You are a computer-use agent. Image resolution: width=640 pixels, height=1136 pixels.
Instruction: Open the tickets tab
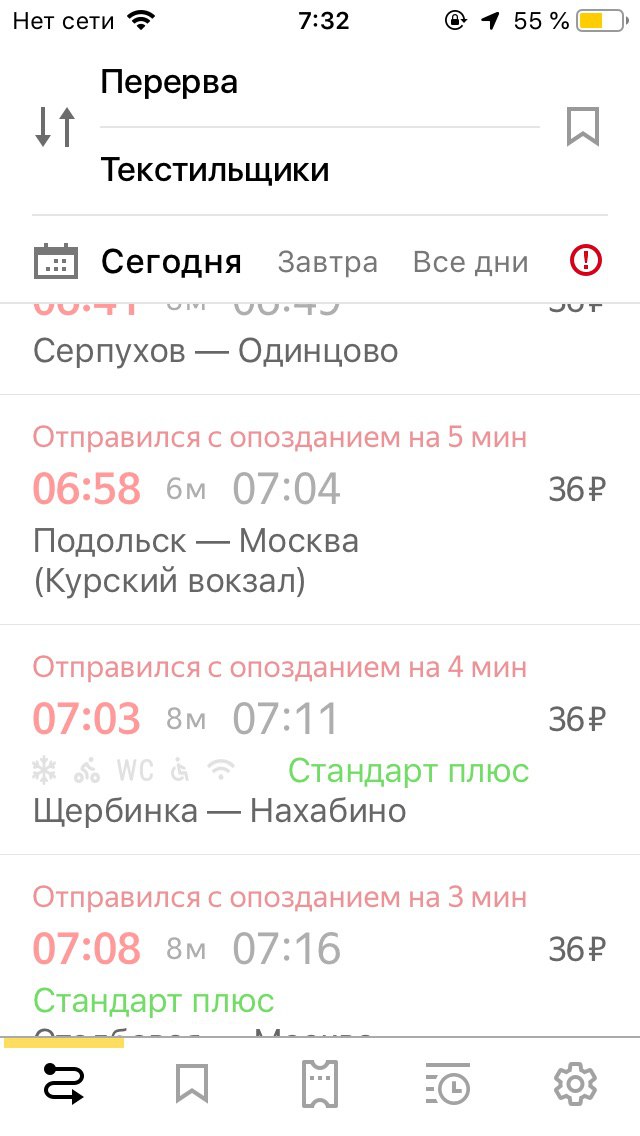pyautogui.click(x=320, y=1085)
